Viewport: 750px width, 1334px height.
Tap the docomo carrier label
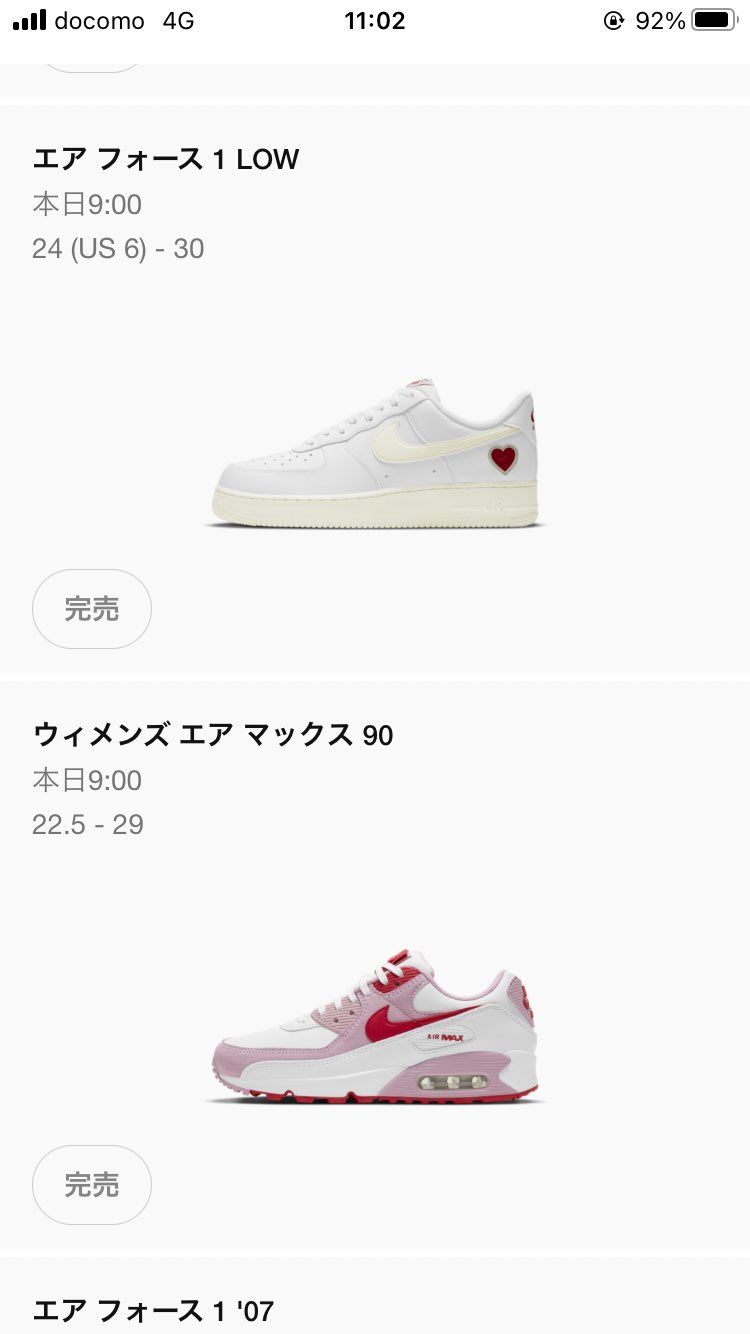tap(100, 19)
